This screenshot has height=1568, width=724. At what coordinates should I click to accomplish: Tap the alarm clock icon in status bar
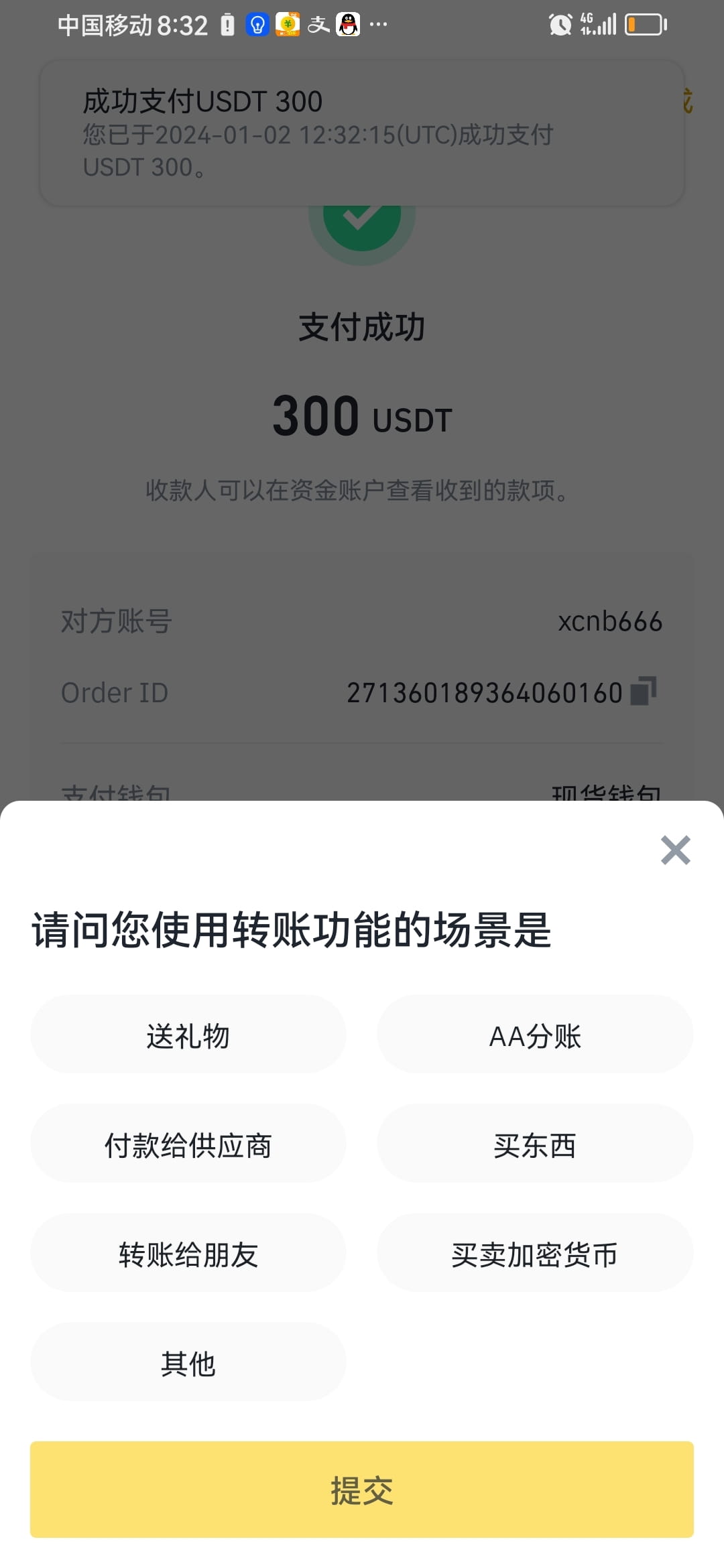click(x=560, y=24)
